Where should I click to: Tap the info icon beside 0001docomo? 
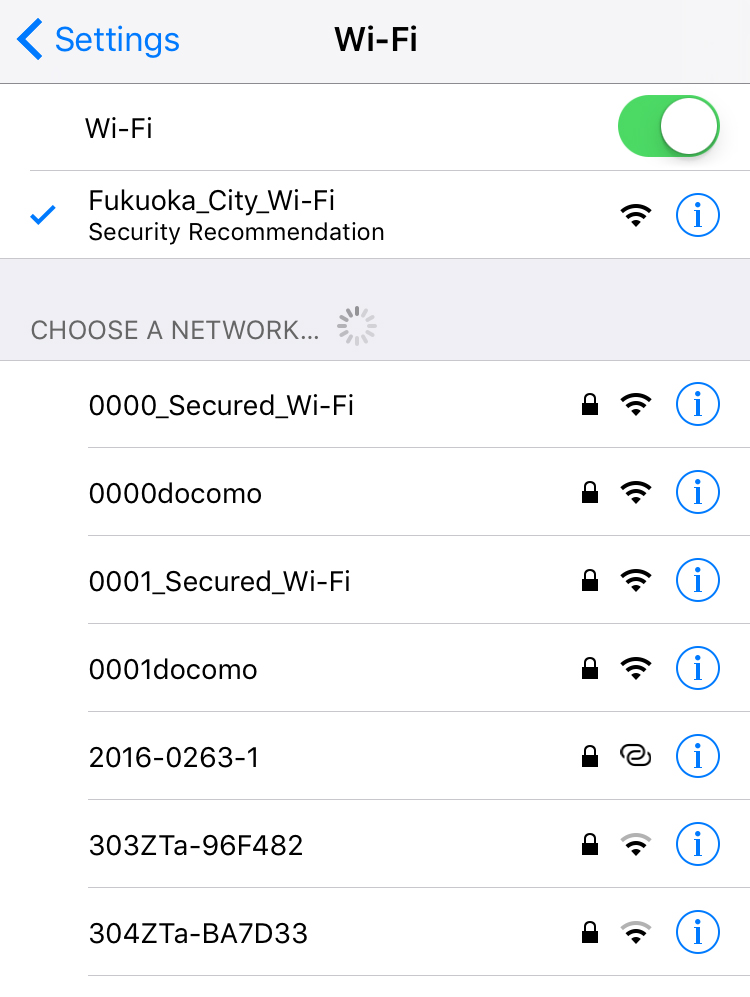[x=697, y=668]
